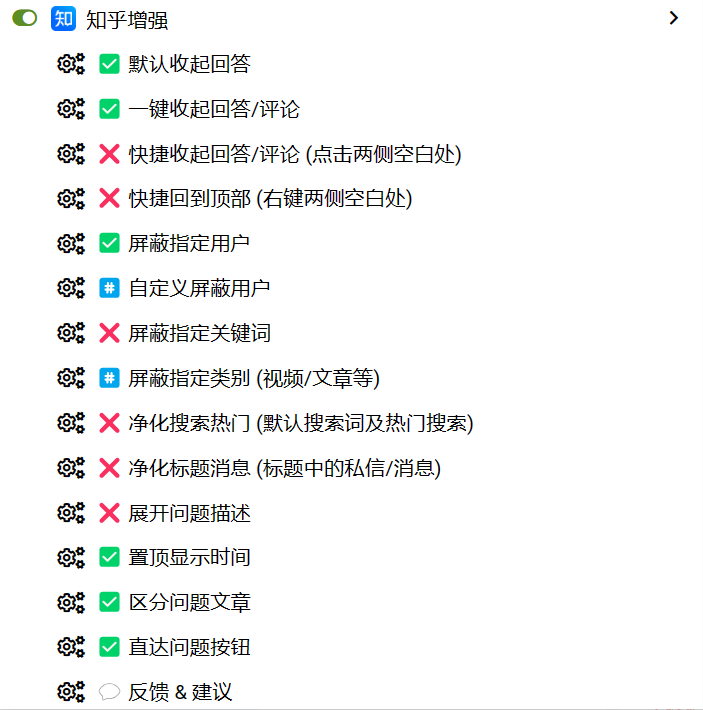Disable 默认收起回答 option

click(x=189, y=64)
